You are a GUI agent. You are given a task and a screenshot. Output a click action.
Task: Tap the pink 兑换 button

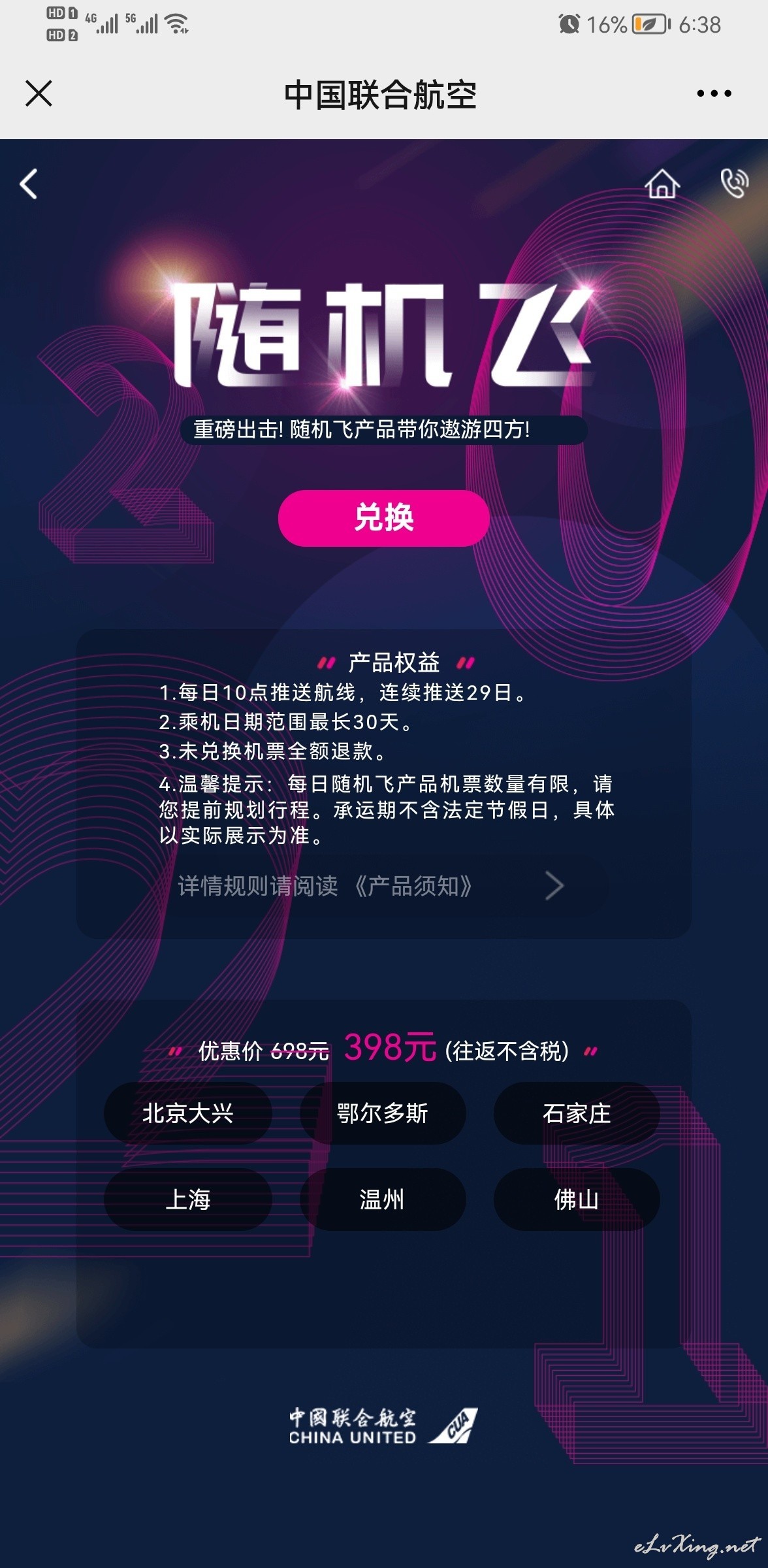click(x=384, y=518)
